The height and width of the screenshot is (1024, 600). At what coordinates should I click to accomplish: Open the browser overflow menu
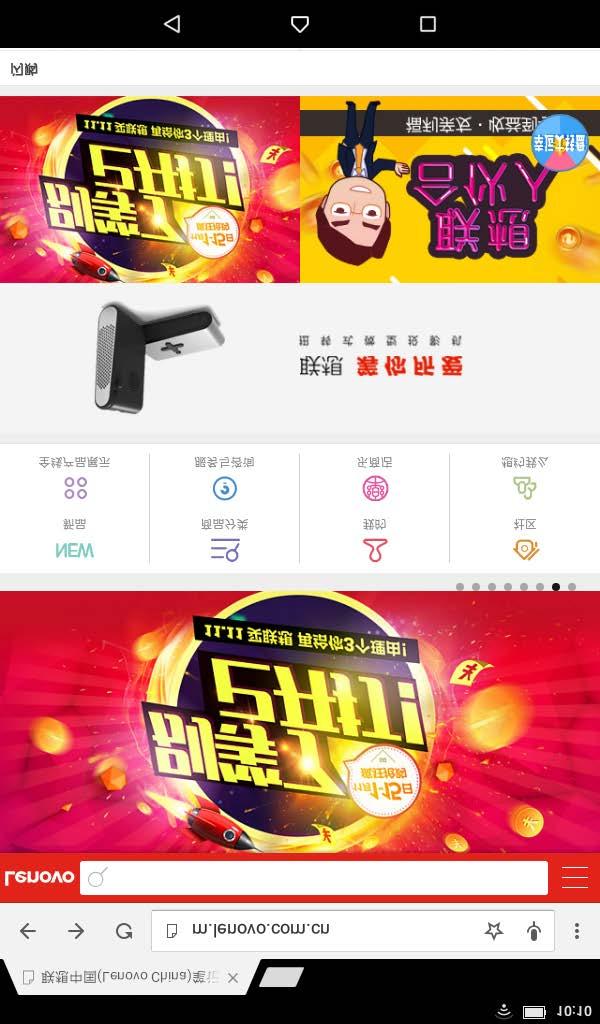pos(577,931)
